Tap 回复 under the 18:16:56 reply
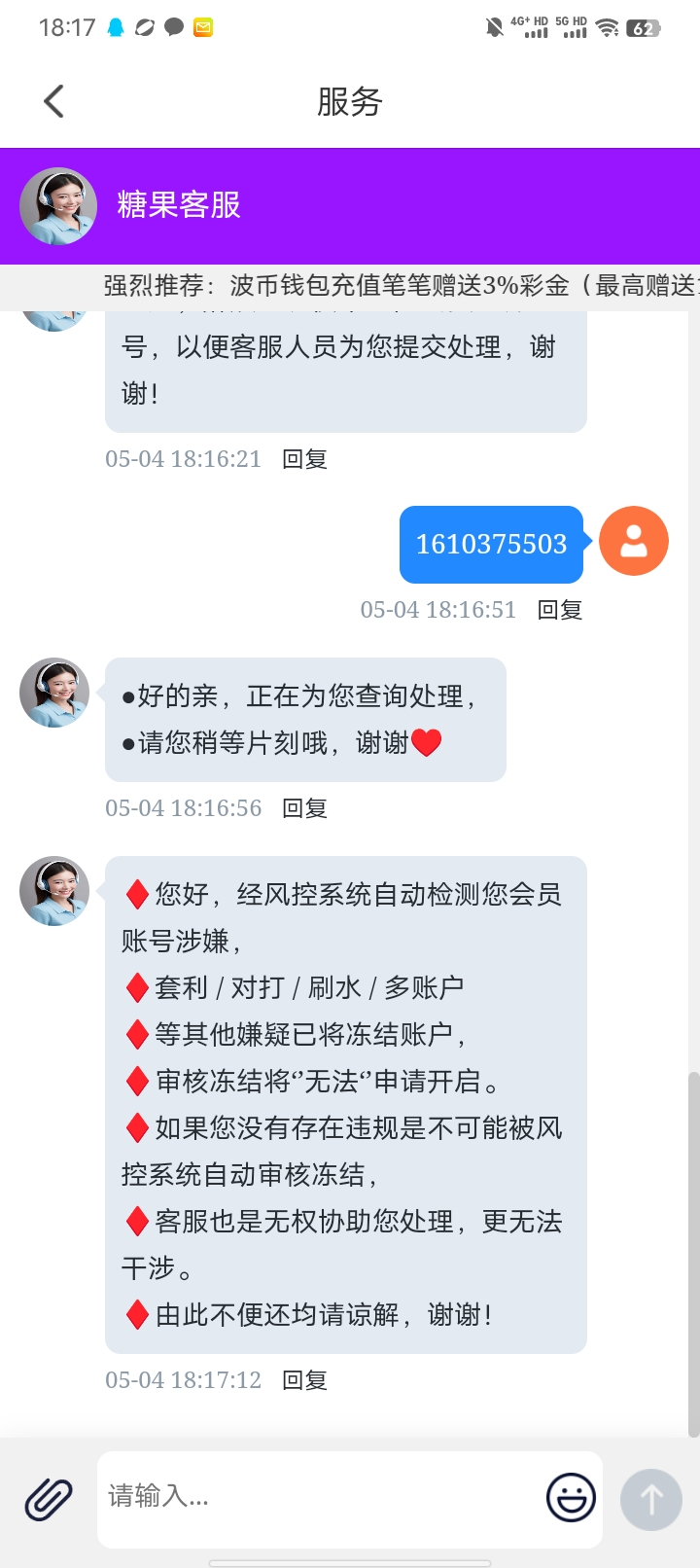The width and height of the screenshot is (700, 1568). click(x=304, y=807)
